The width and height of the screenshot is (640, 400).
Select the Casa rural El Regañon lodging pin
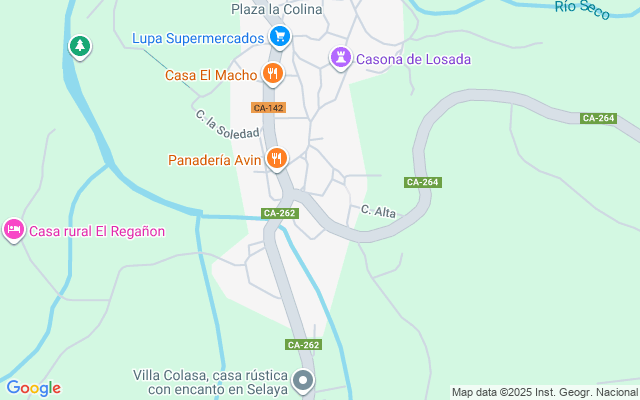tap(14, 230)
